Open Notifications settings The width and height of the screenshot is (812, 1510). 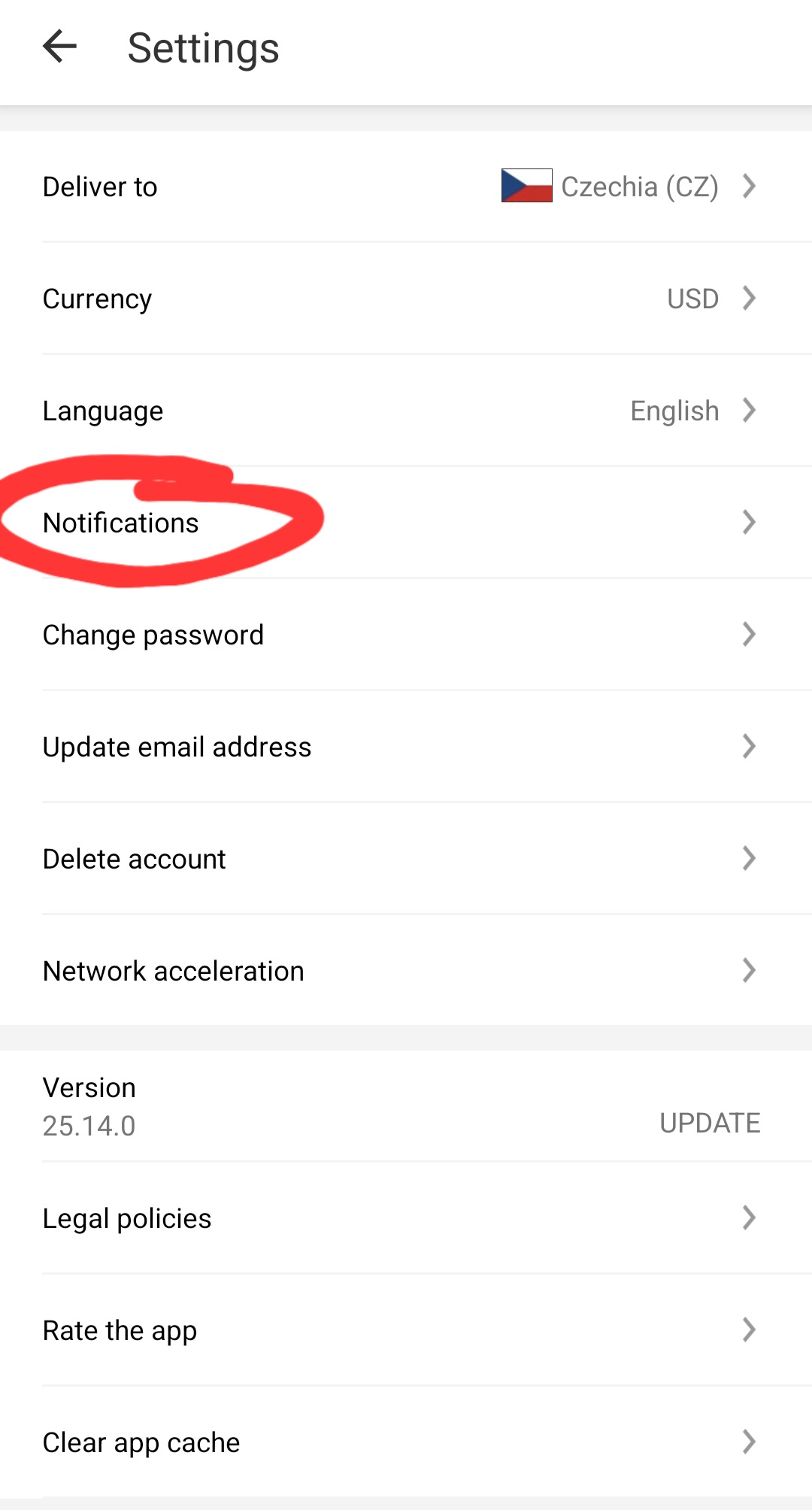point(406,523)
